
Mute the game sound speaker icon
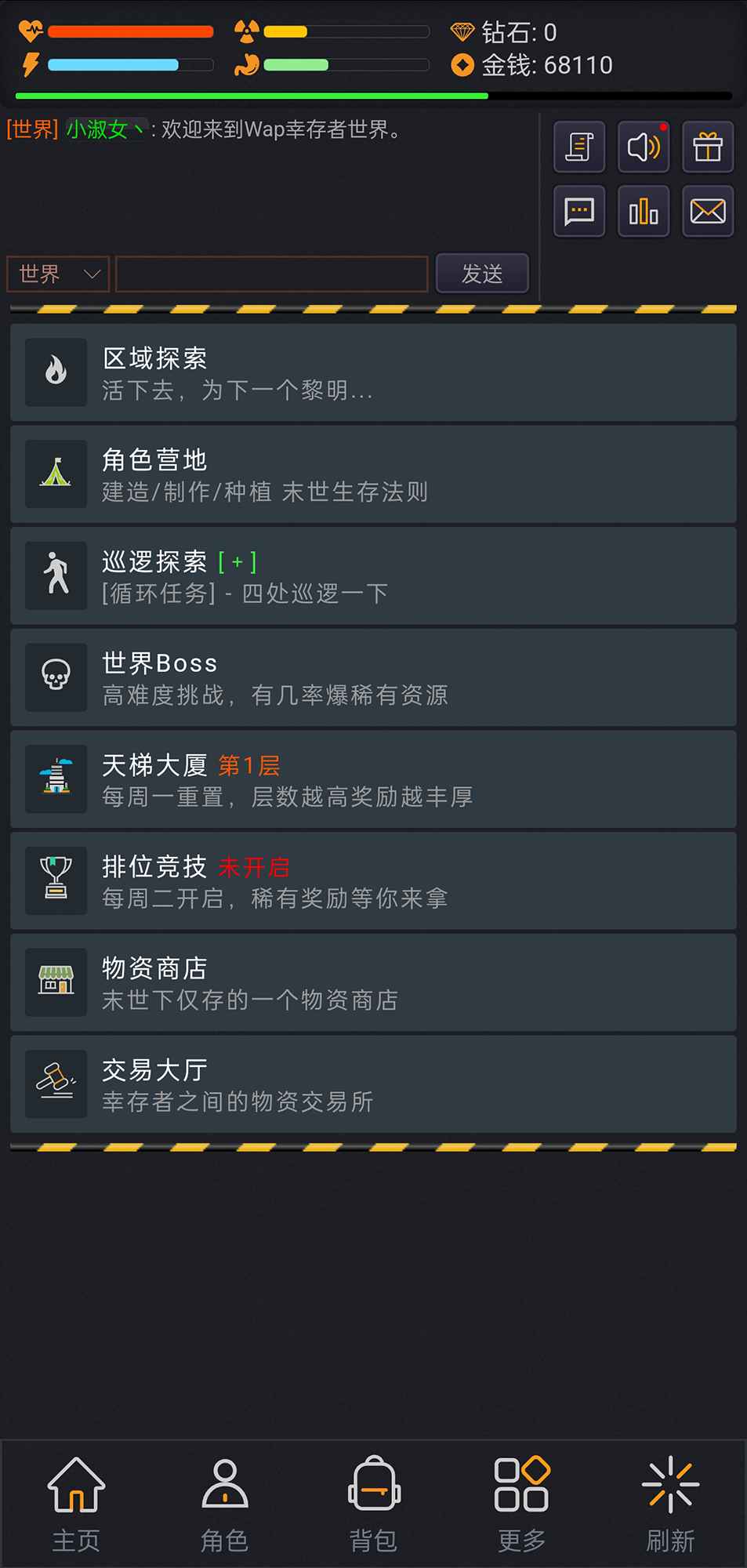[x=643, y=147]
